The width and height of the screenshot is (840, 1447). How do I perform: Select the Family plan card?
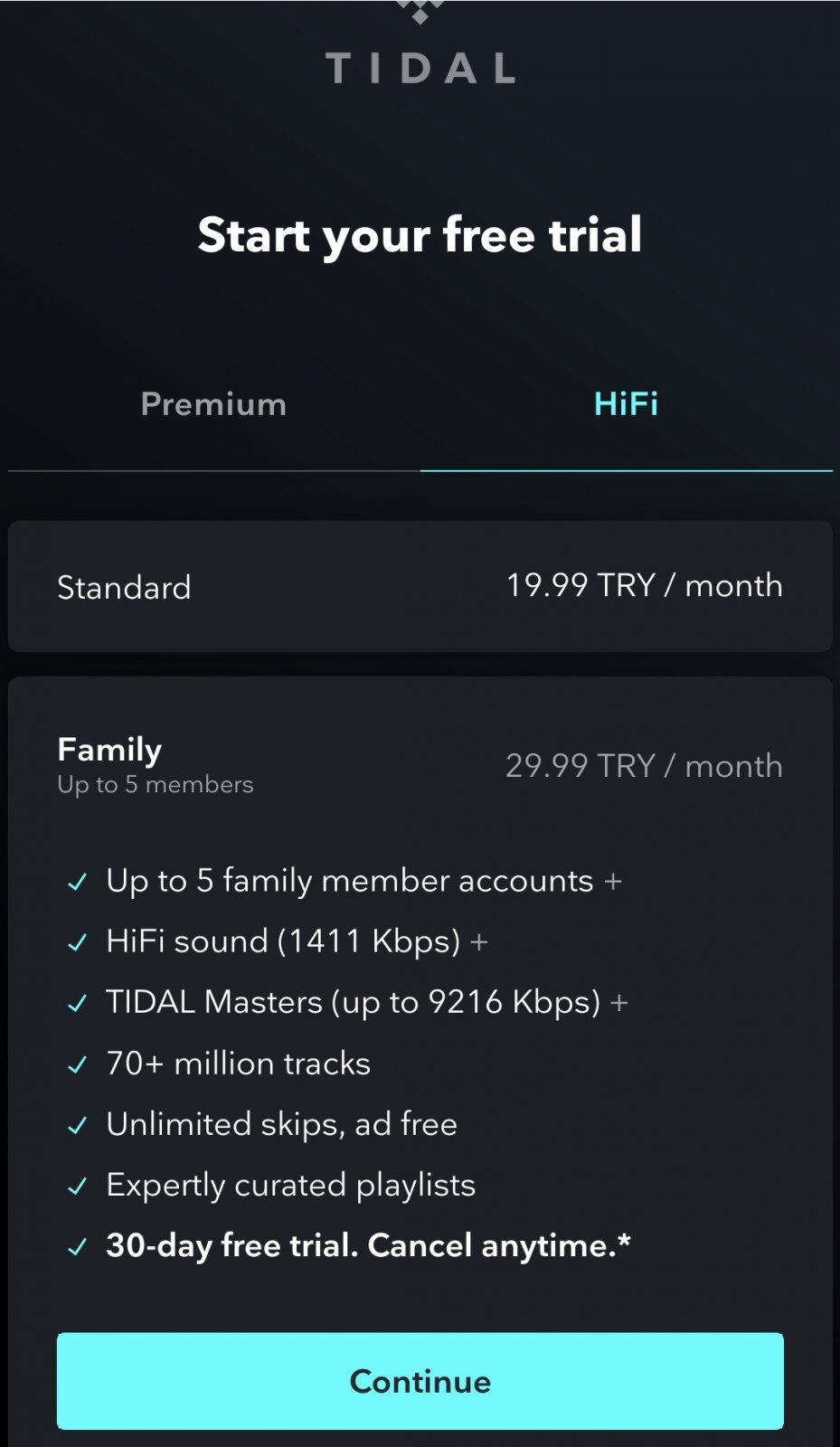click(x=420, y=766)
